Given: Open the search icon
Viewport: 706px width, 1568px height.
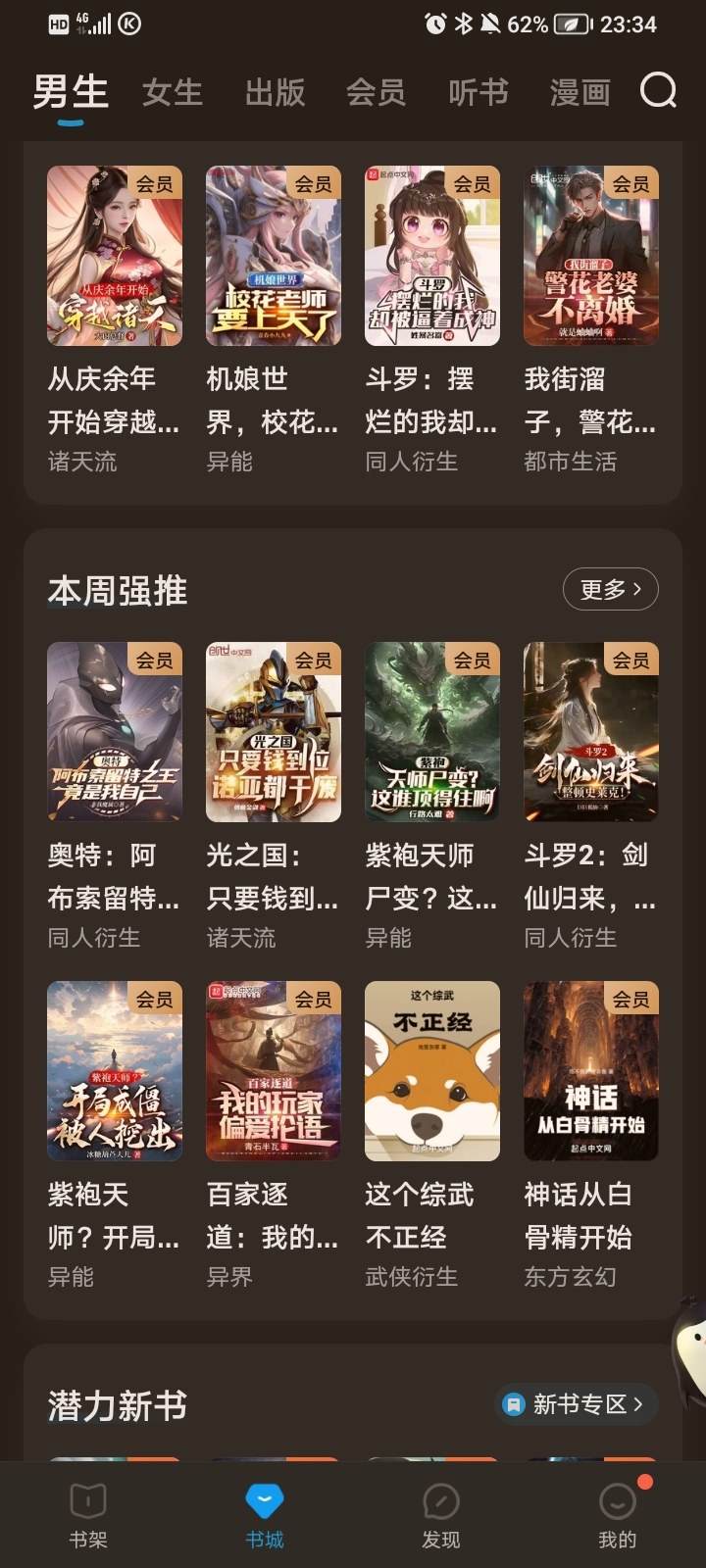Looking at the screenshot, I should pyautogui.click(x=658, y=91).
